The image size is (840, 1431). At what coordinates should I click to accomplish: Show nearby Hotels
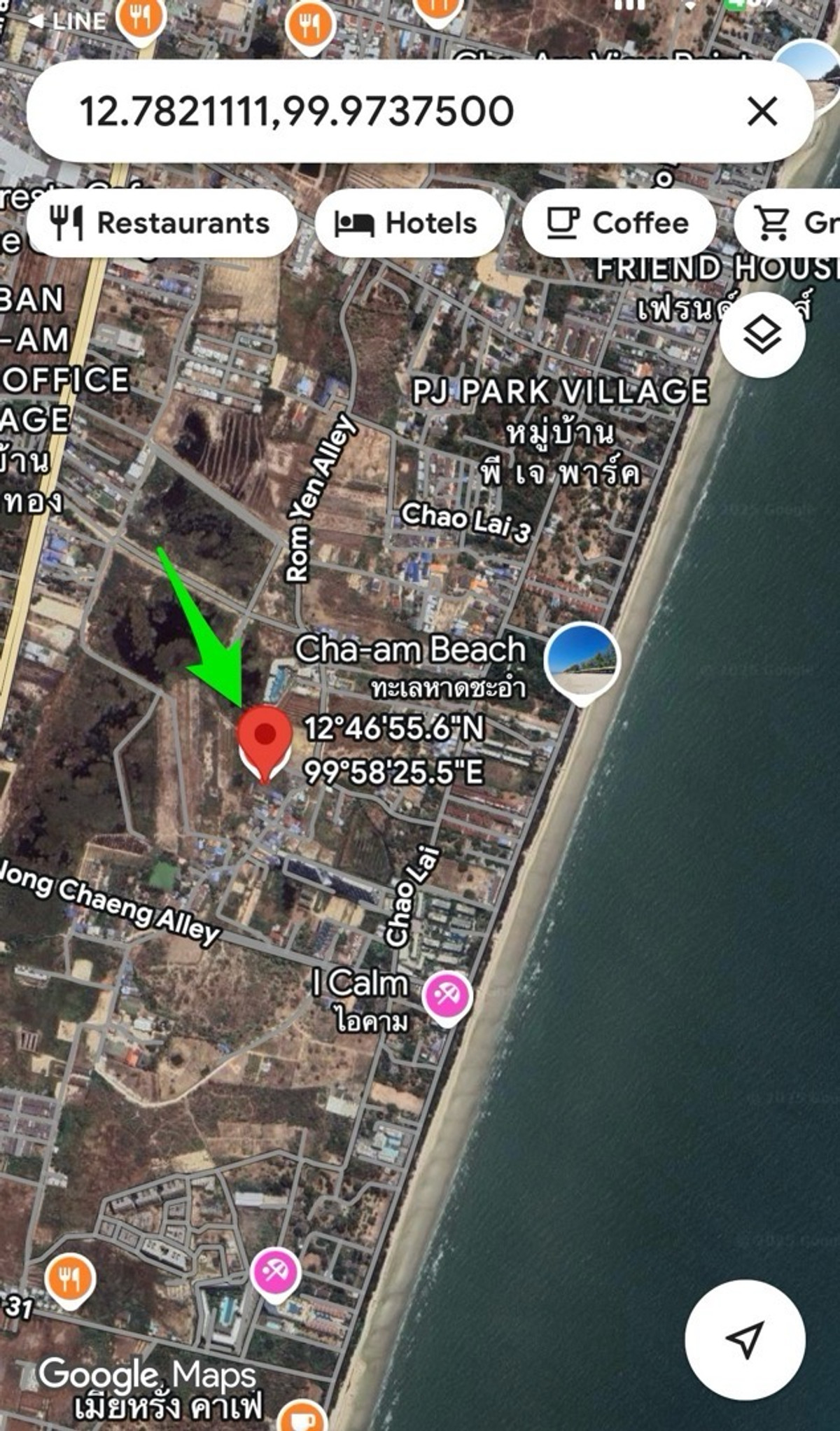coord(408,223)
